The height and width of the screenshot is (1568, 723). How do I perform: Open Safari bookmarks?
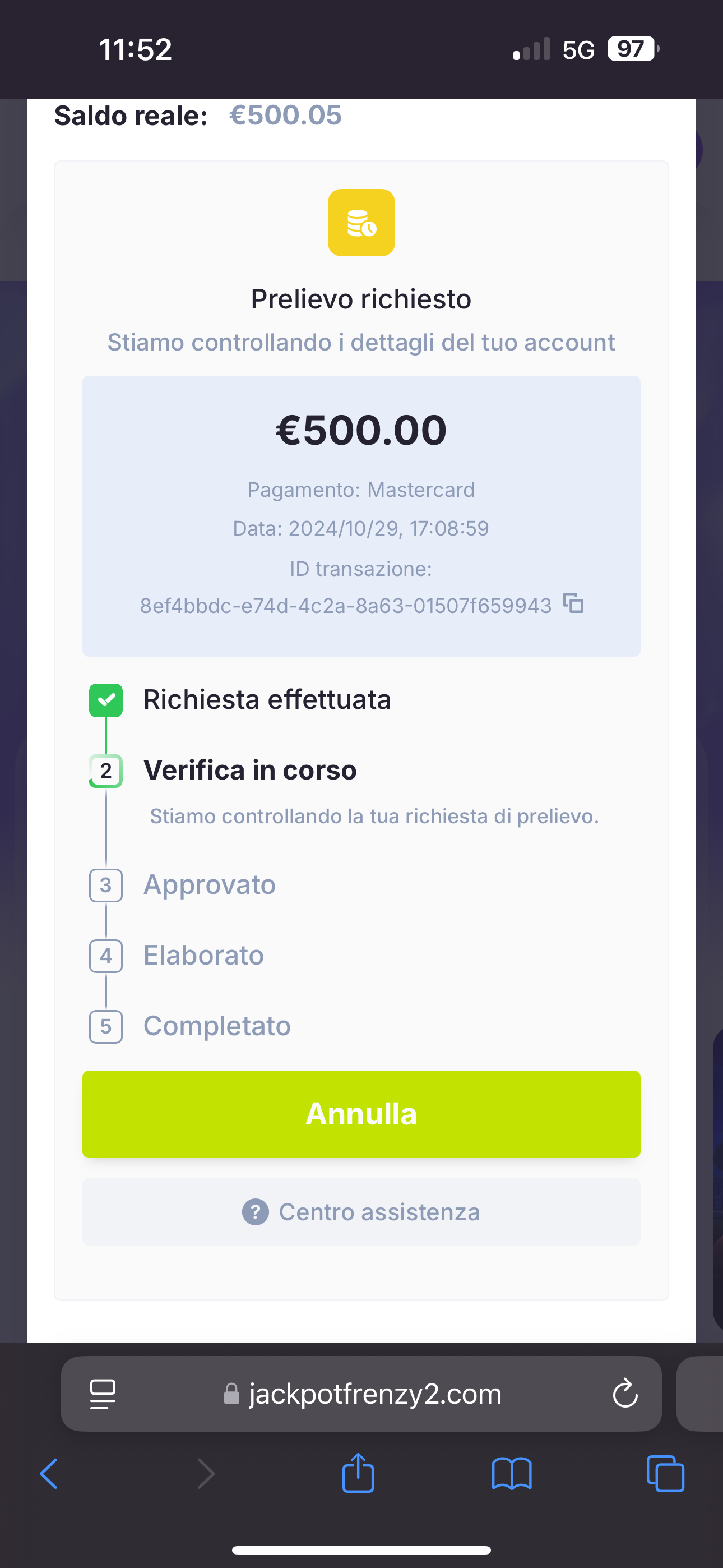click(x=511, y=1474)
